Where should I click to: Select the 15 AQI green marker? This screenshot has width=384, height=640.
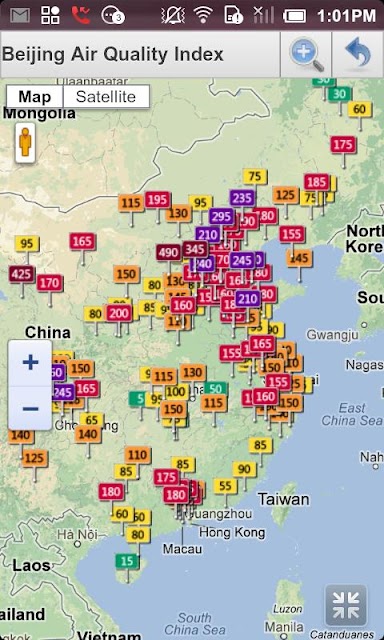[x=127, y=561]
